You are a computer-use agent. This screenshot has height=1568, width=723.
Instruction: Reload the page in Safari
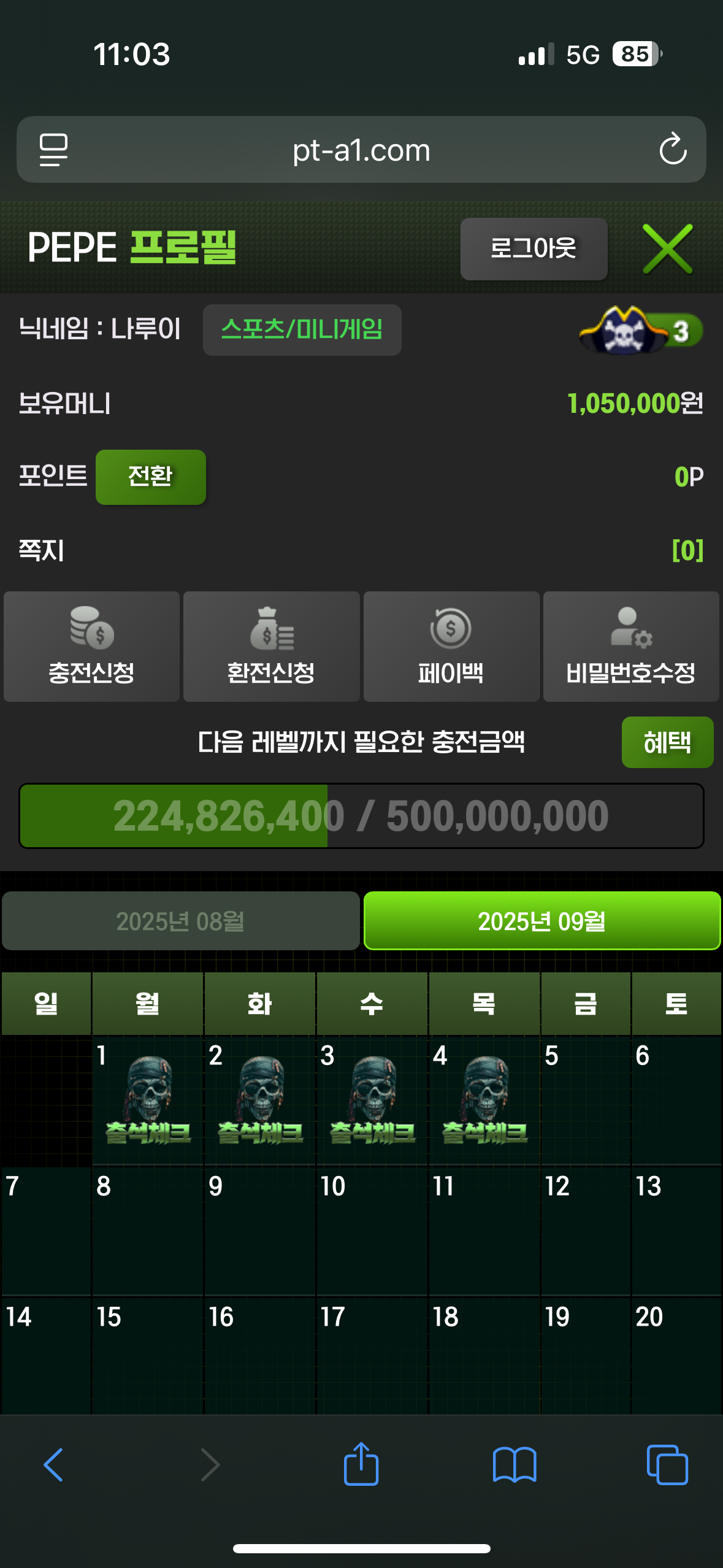coord(673,149)
